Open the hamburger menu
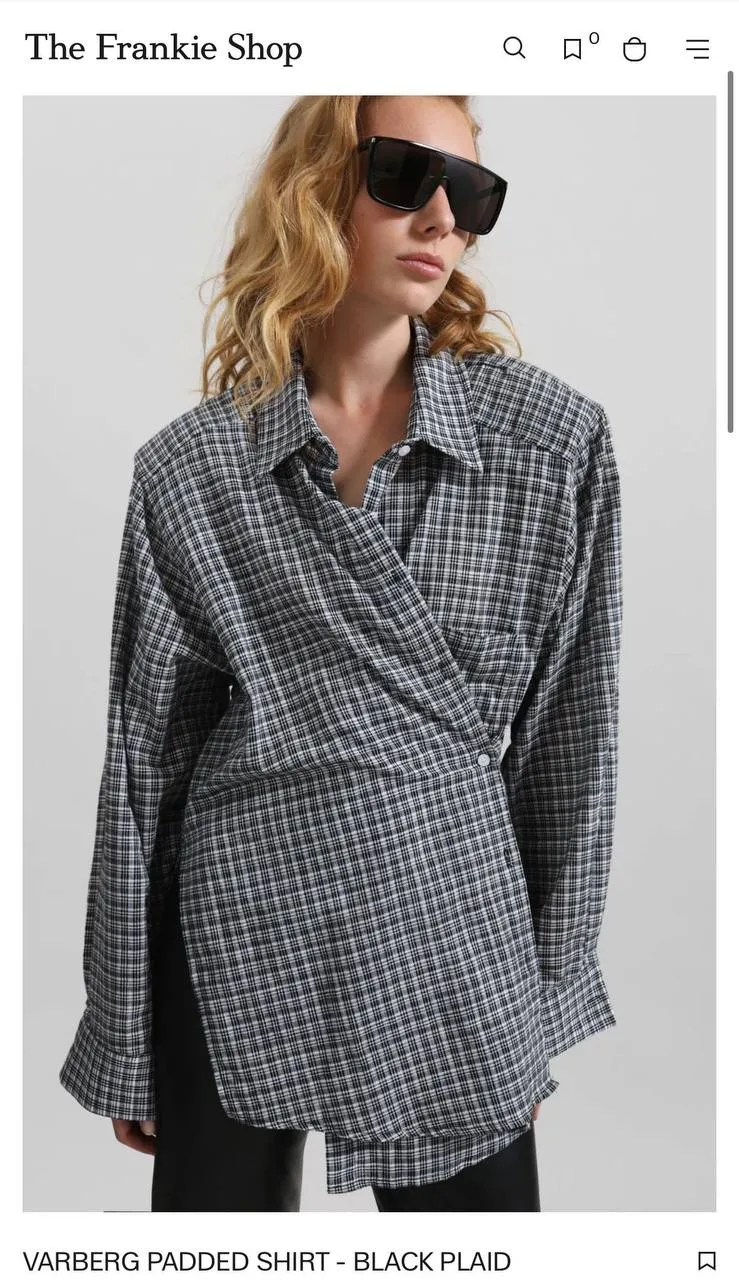 click(698, 49)
